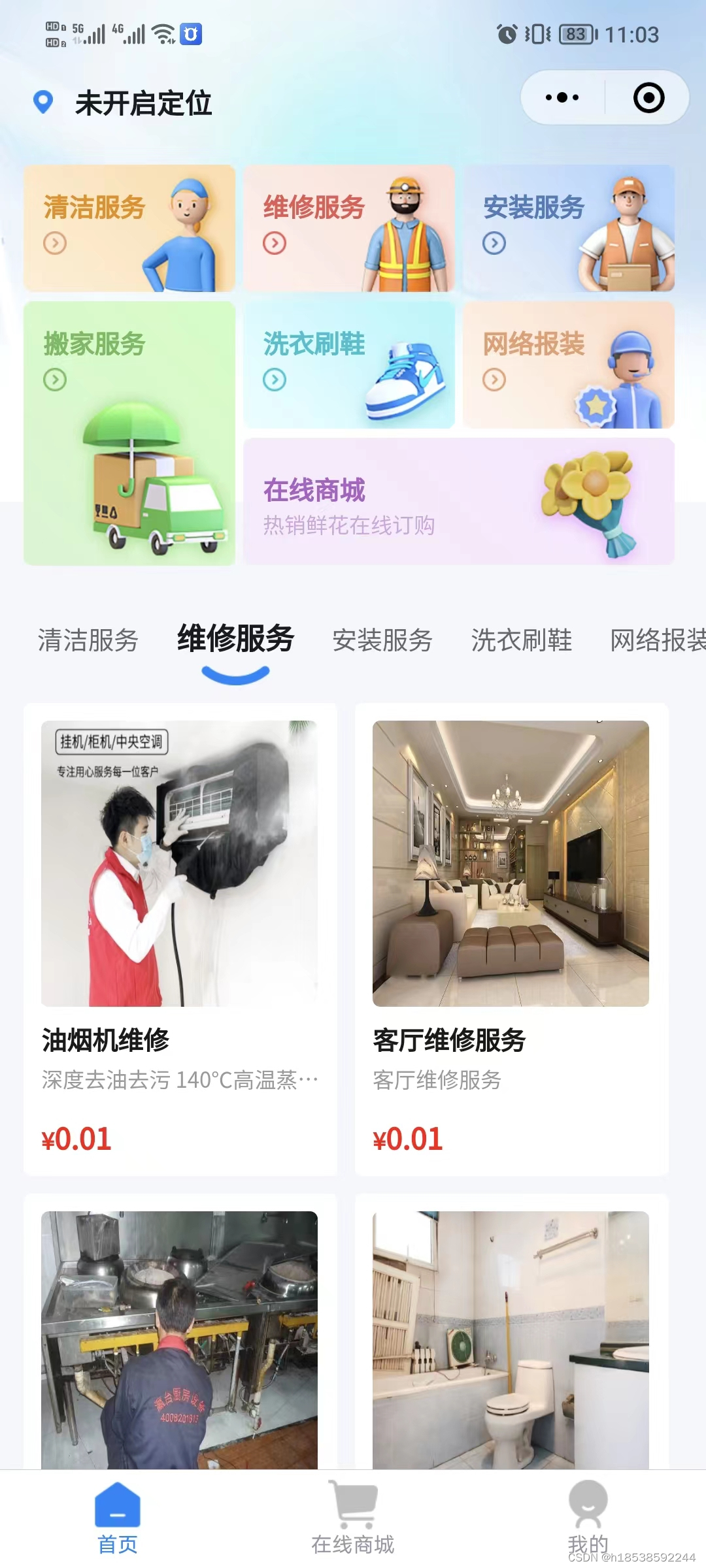Open the 搬家服务 tile with the truck
706x1568 pixels.
(129, 433)
